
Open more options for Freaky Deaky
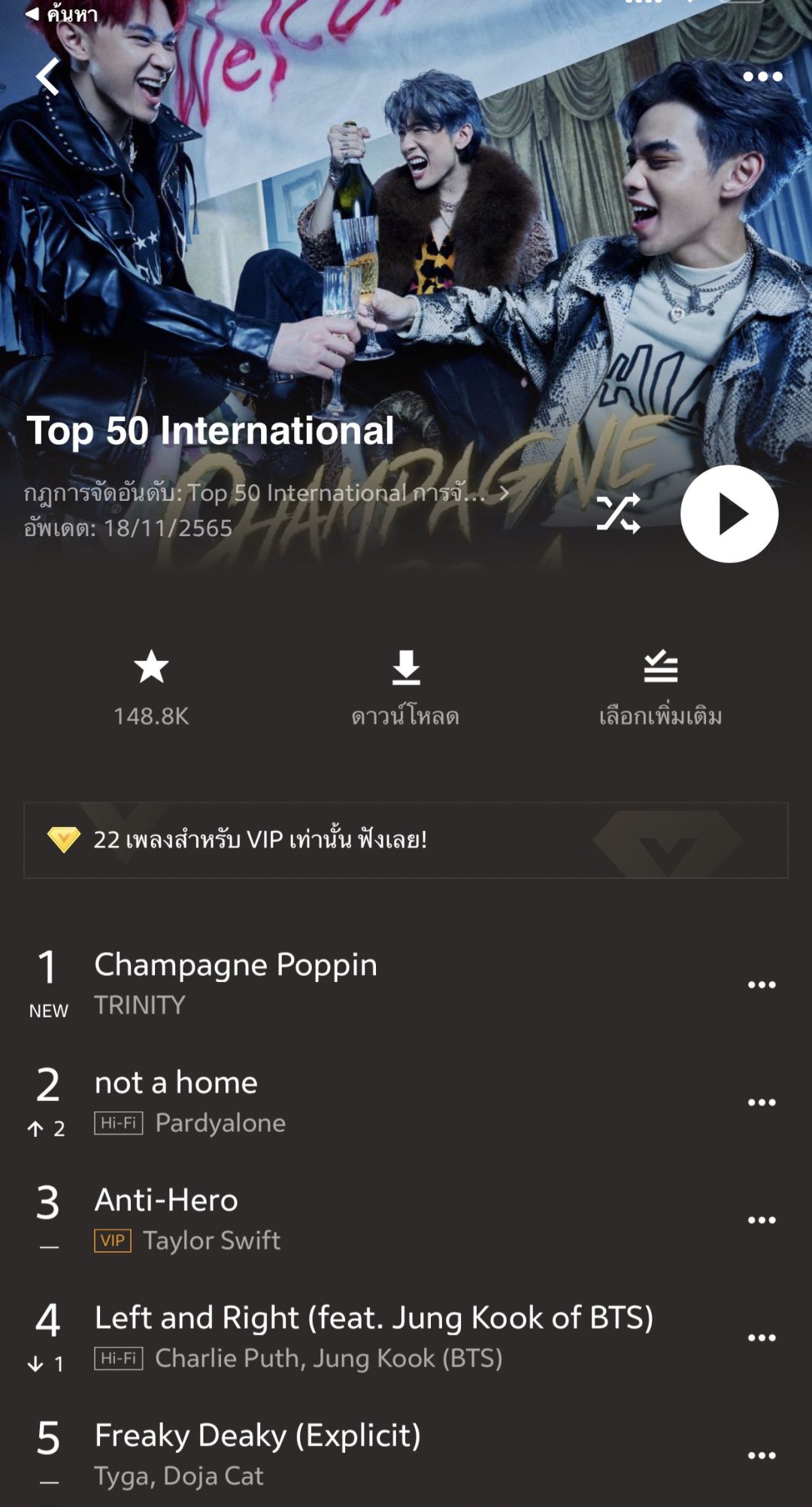[761, 1455]
